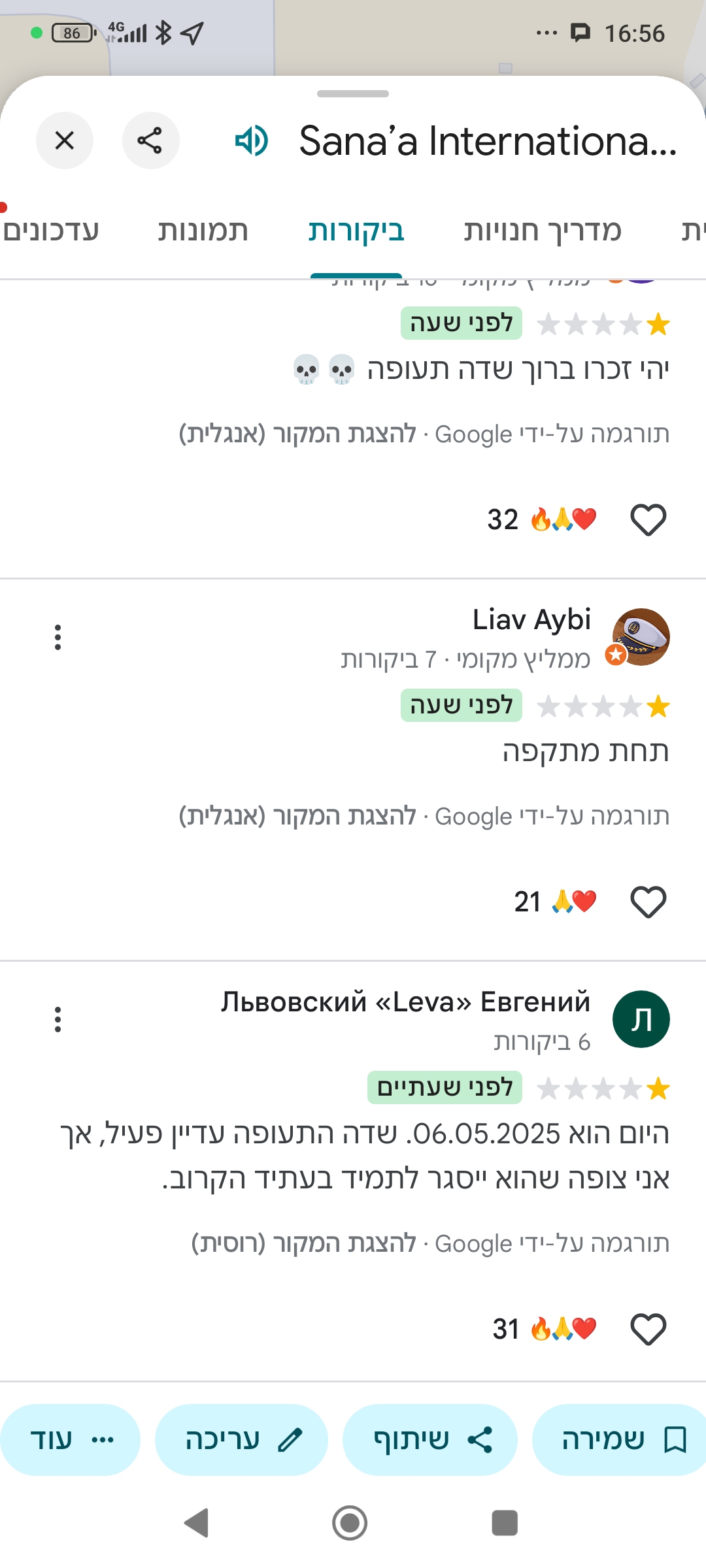
Task: Share this place via top share icon
Action: [150, 140]
